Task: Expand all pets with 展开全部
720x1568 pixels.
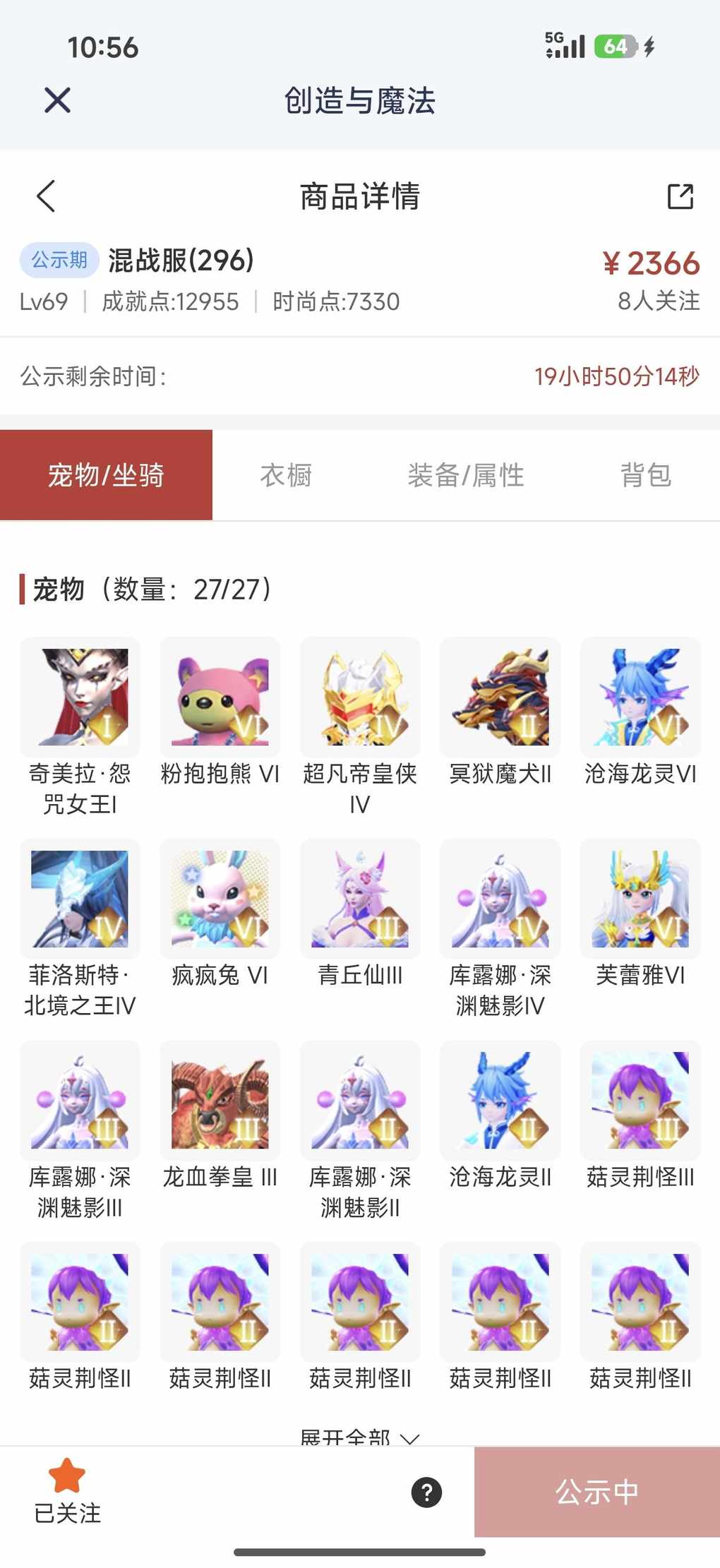Action: (359, 1436)
